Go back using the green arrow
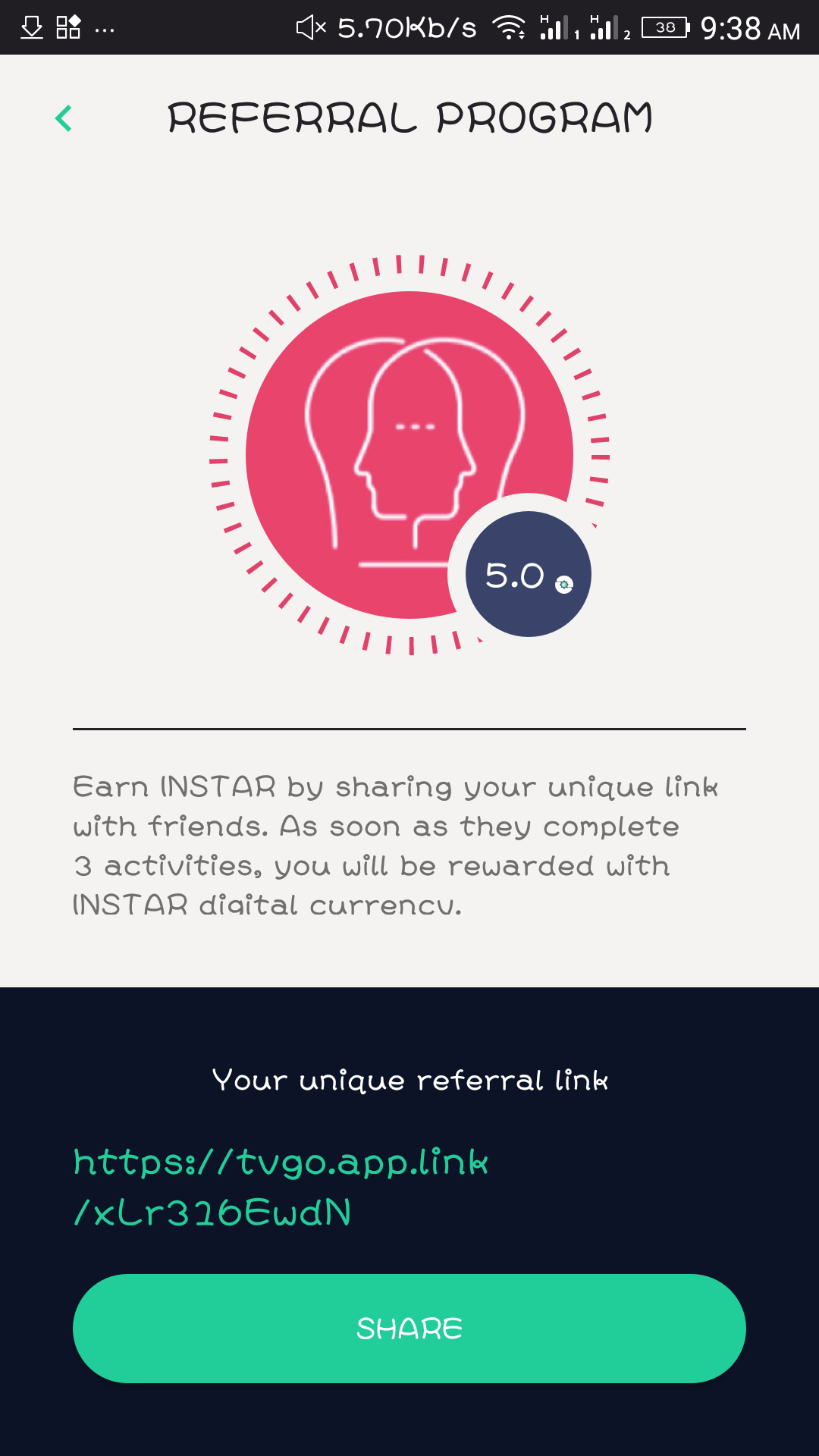This screenshot has height=1456, width=819. coord(64,118)
